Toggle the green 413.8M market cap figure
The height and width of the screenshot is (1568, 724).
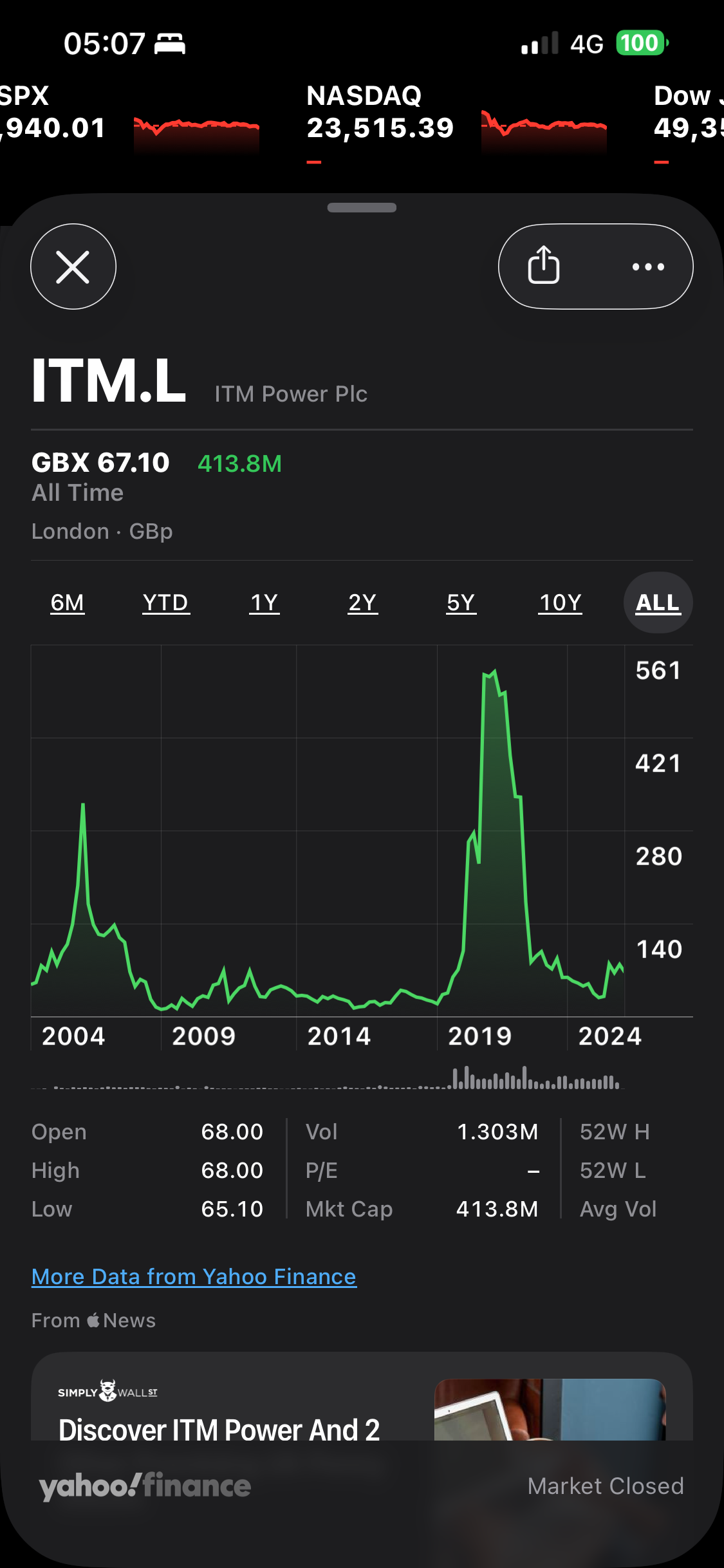tap(240, 463)
